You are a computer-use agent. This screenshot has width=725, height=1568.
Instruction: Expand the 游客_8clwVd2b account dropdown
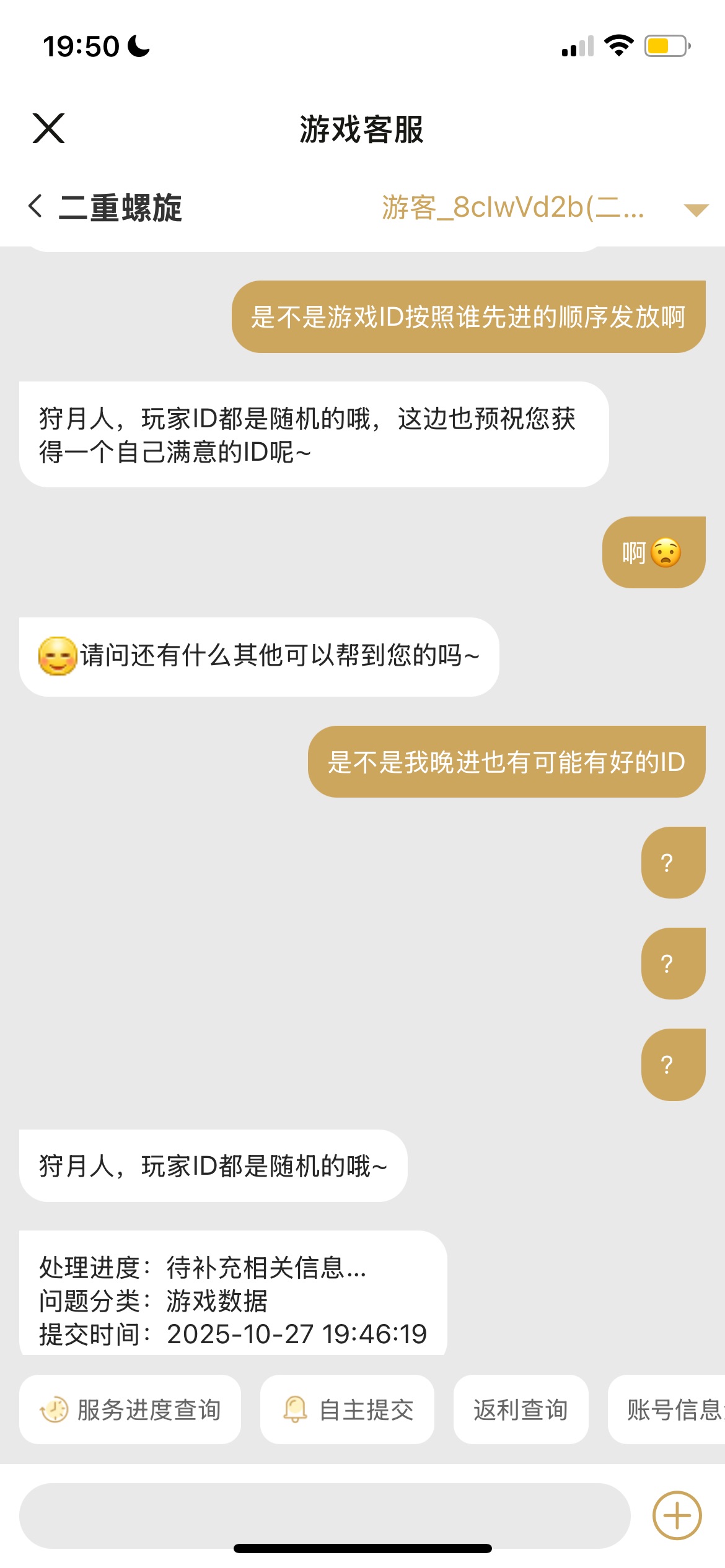[x=695, y=209]
